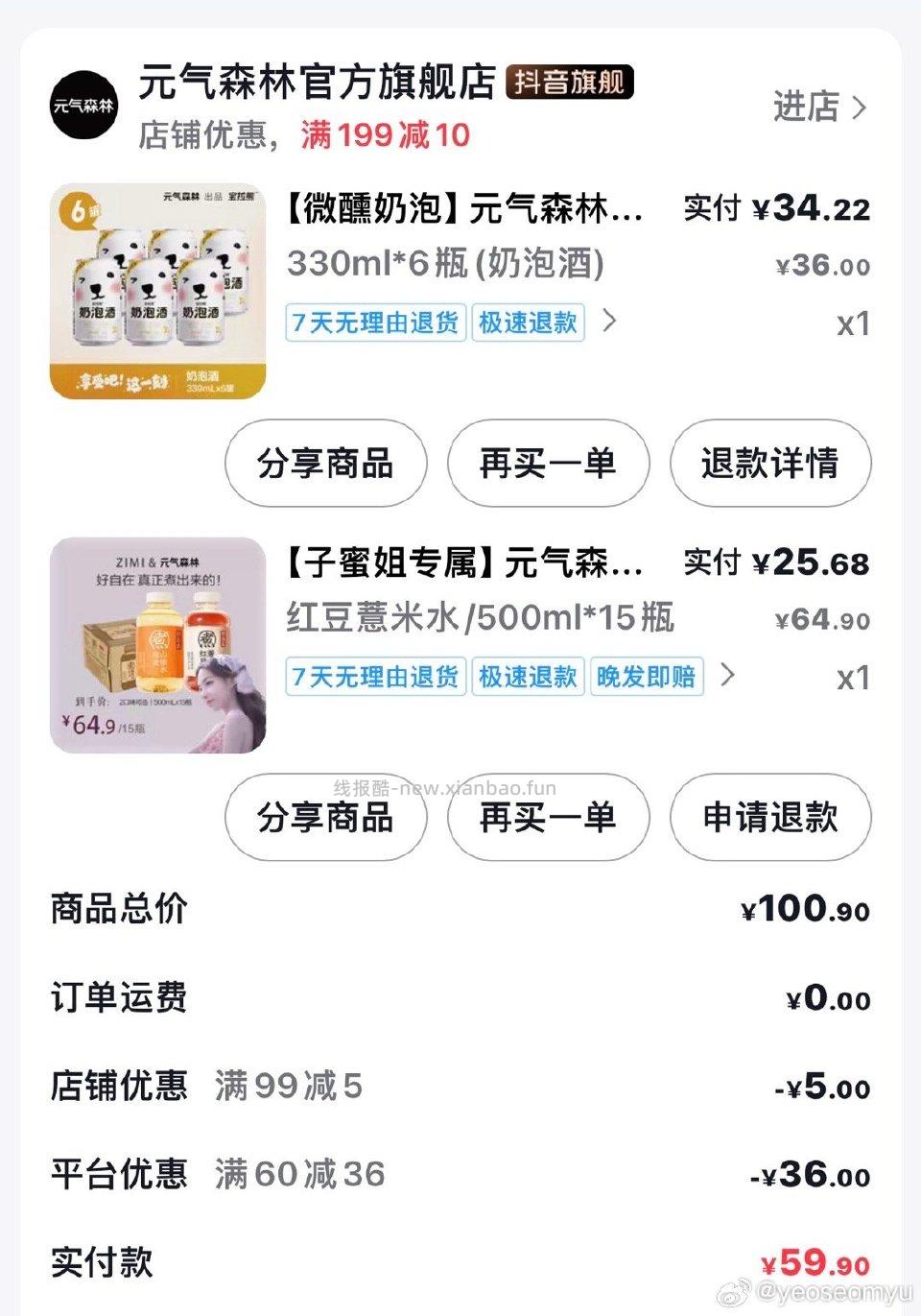The width and height of the screenshot is (921, 1316).
Task: Click the red 实付 price label of first item
Action: point(775,210)
